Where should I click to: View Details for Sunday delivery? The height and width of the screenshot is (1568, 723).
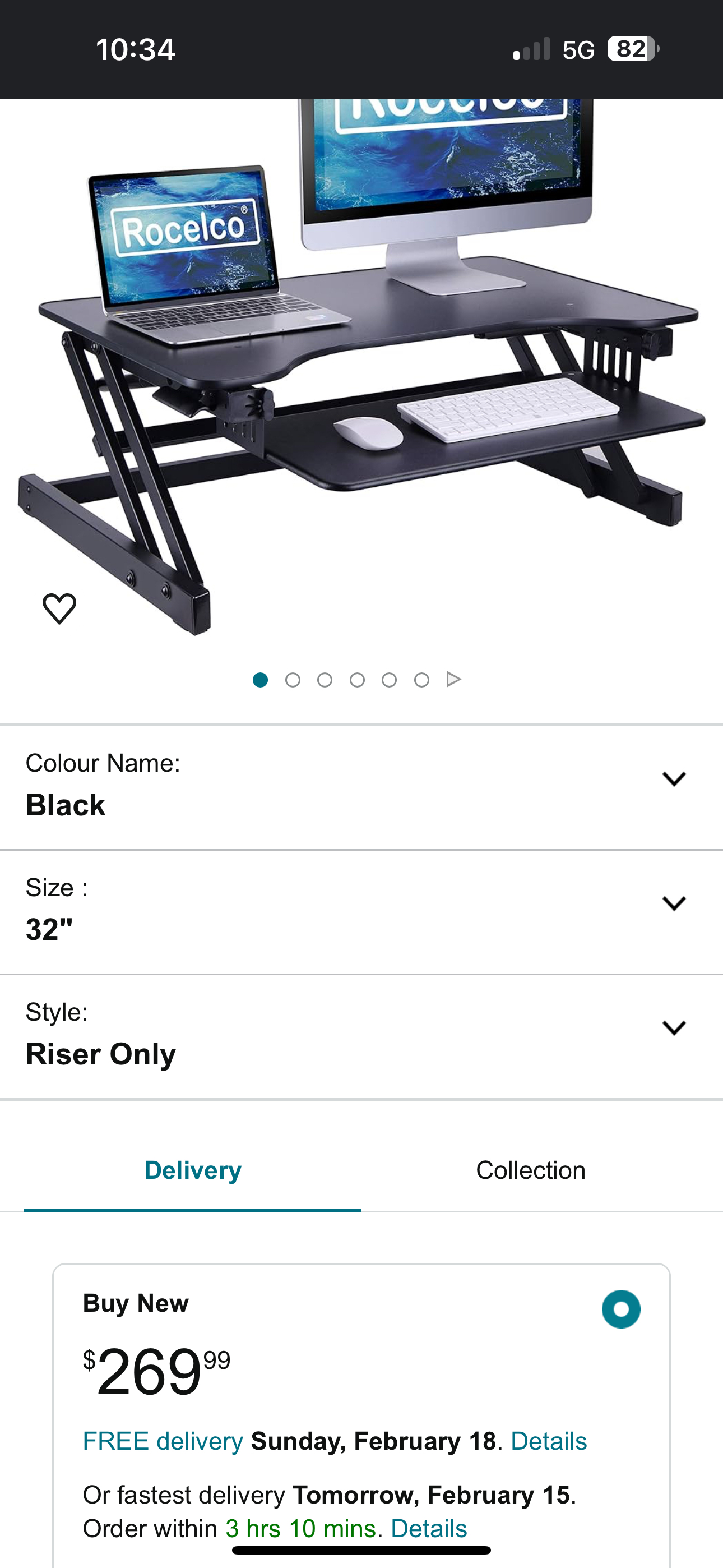click(x=548, y=1441)
